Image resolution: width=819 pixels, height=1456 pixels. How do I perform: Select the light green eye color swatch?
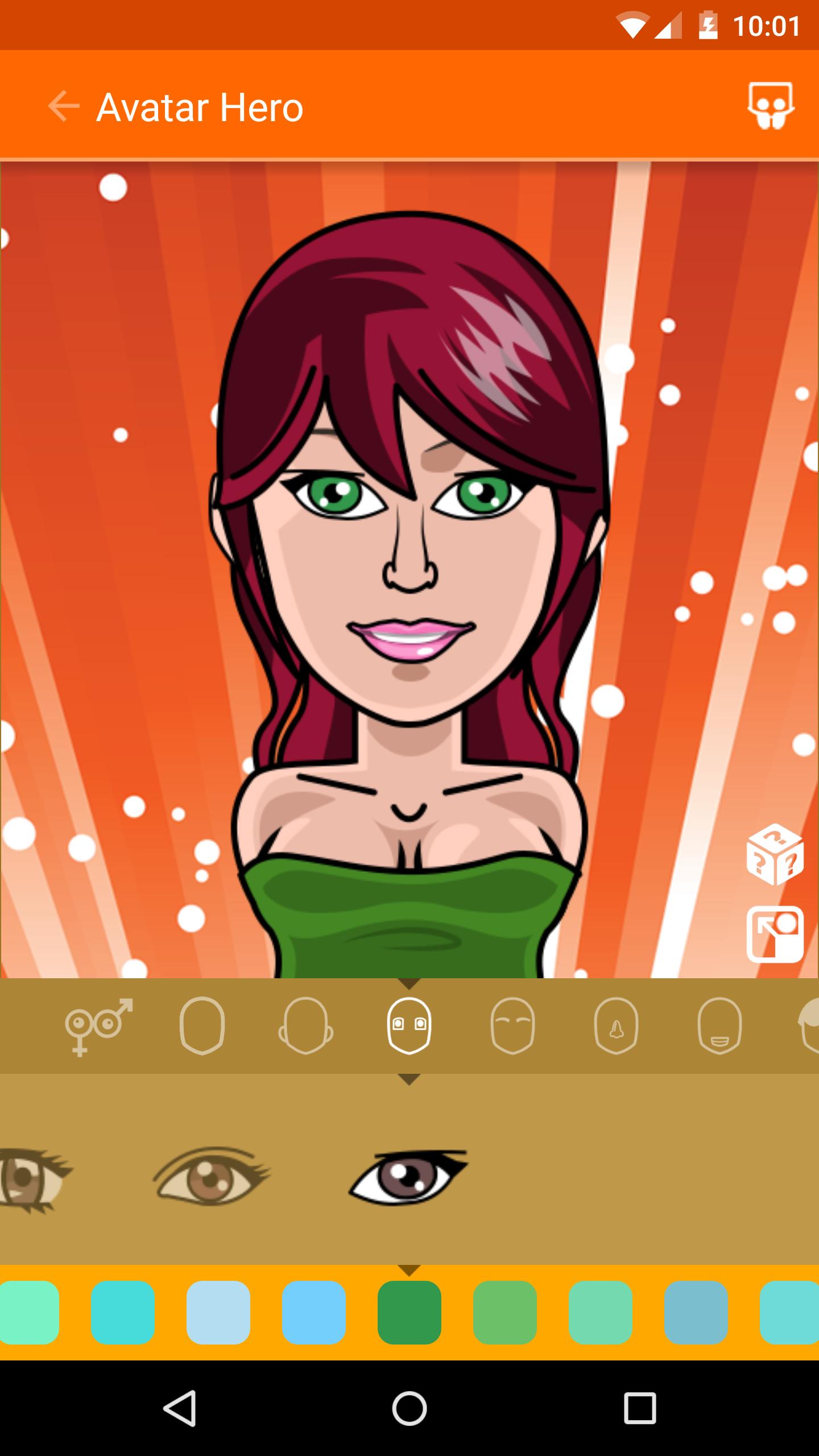coord(505,1312)
